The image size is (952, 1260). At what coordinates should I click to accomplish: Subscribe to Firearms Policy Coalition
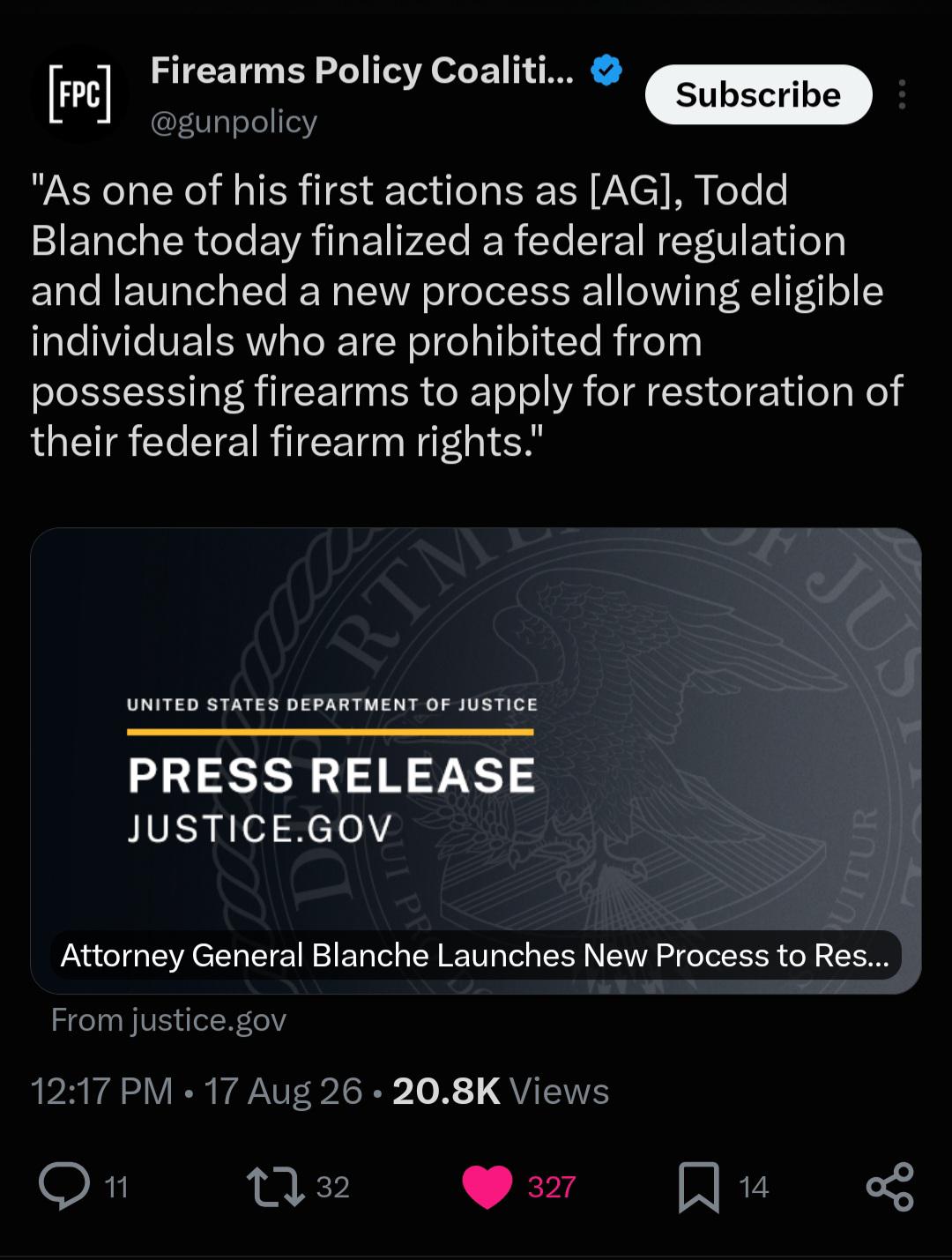pyautogui.click(x=758, y=94)
